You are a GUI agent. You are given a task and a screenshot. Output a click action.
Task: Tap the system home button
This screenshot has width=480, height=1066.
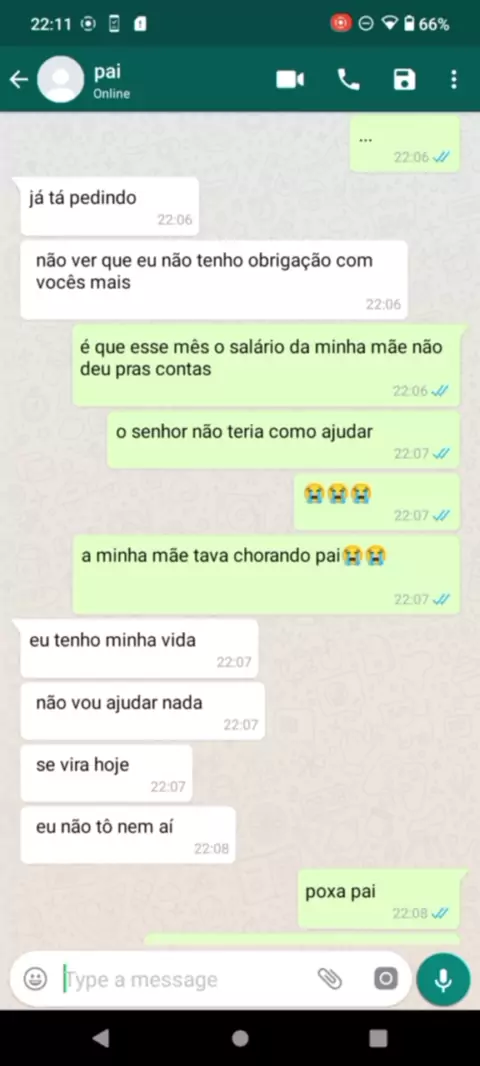click(x=240, y=1038)
